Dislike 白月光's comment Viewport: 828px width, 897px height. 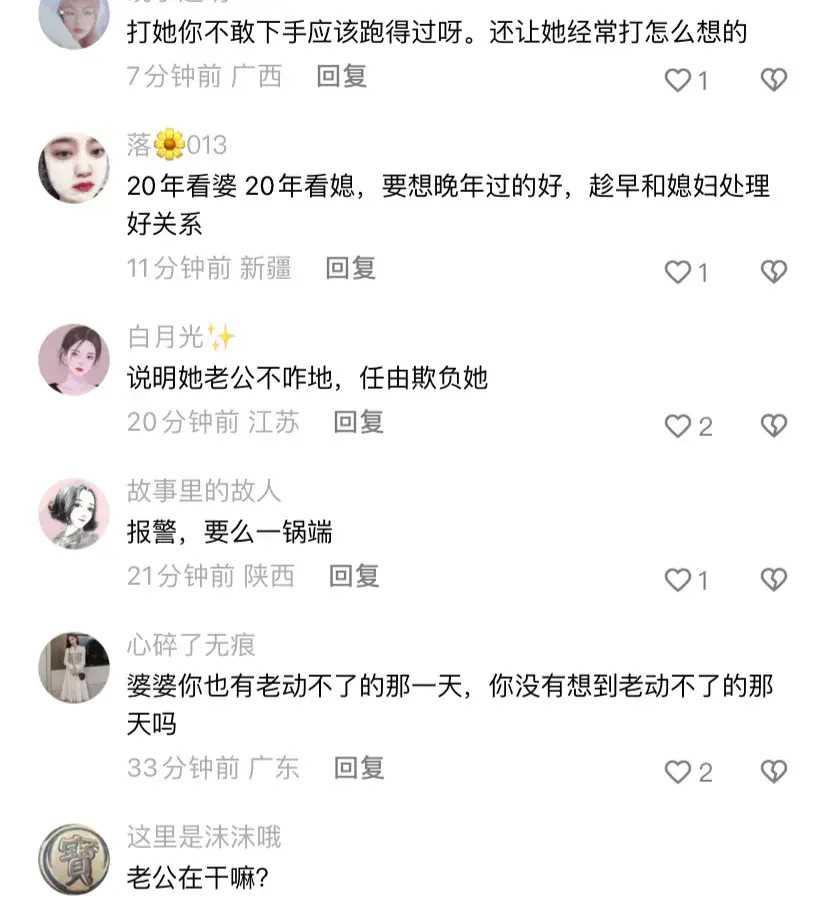coord(774,425)
